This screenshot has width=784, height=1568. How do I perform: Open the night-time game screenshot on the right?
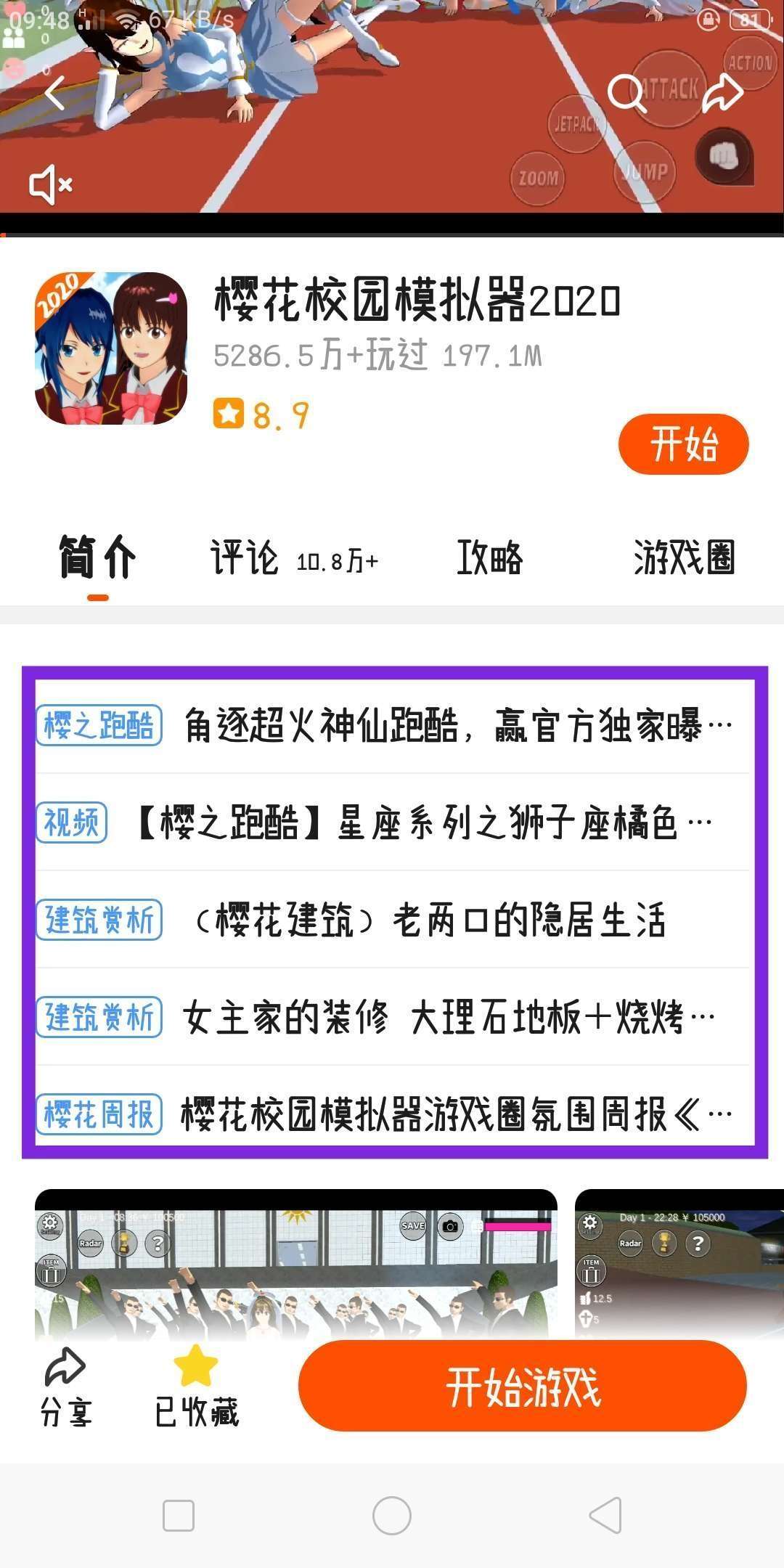[679, 1265]
